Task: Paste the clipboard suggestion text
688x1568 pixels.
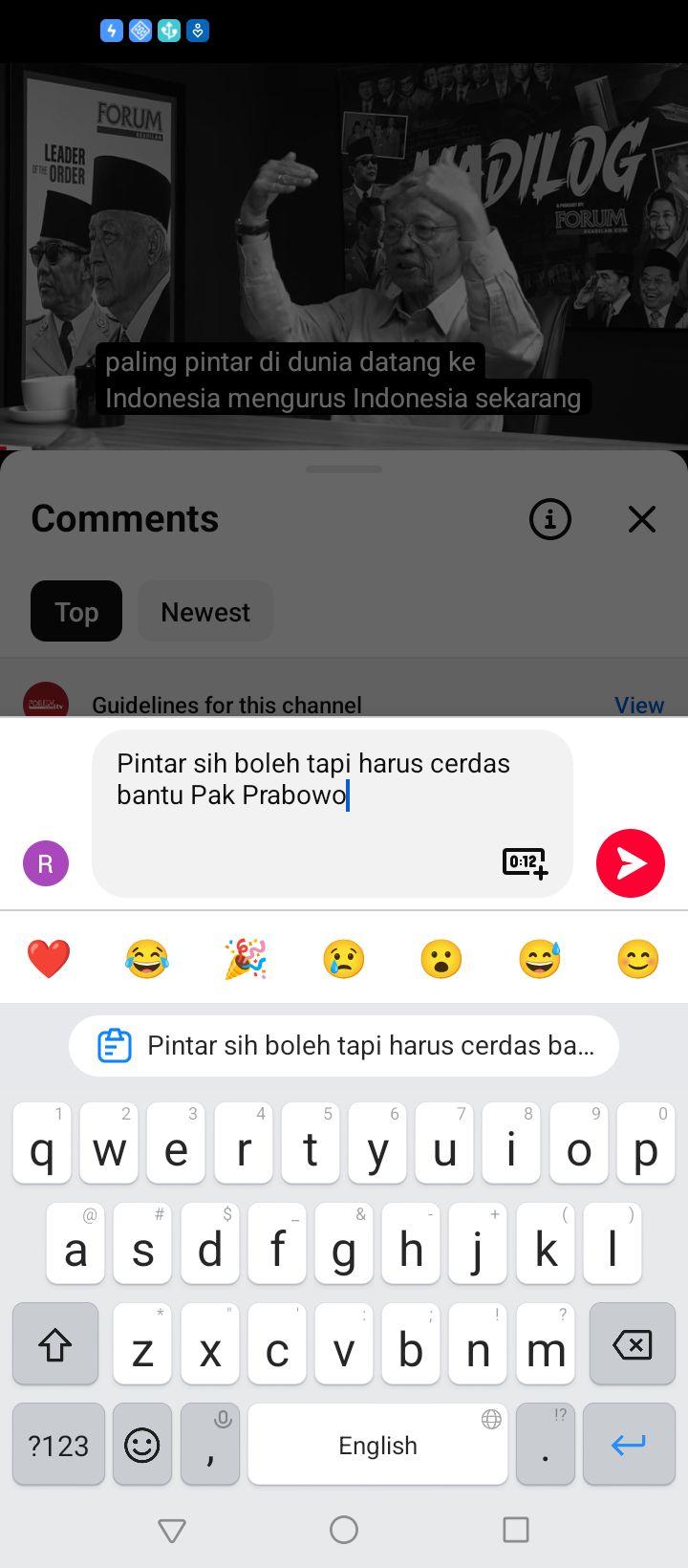Action: (344, 1046)
